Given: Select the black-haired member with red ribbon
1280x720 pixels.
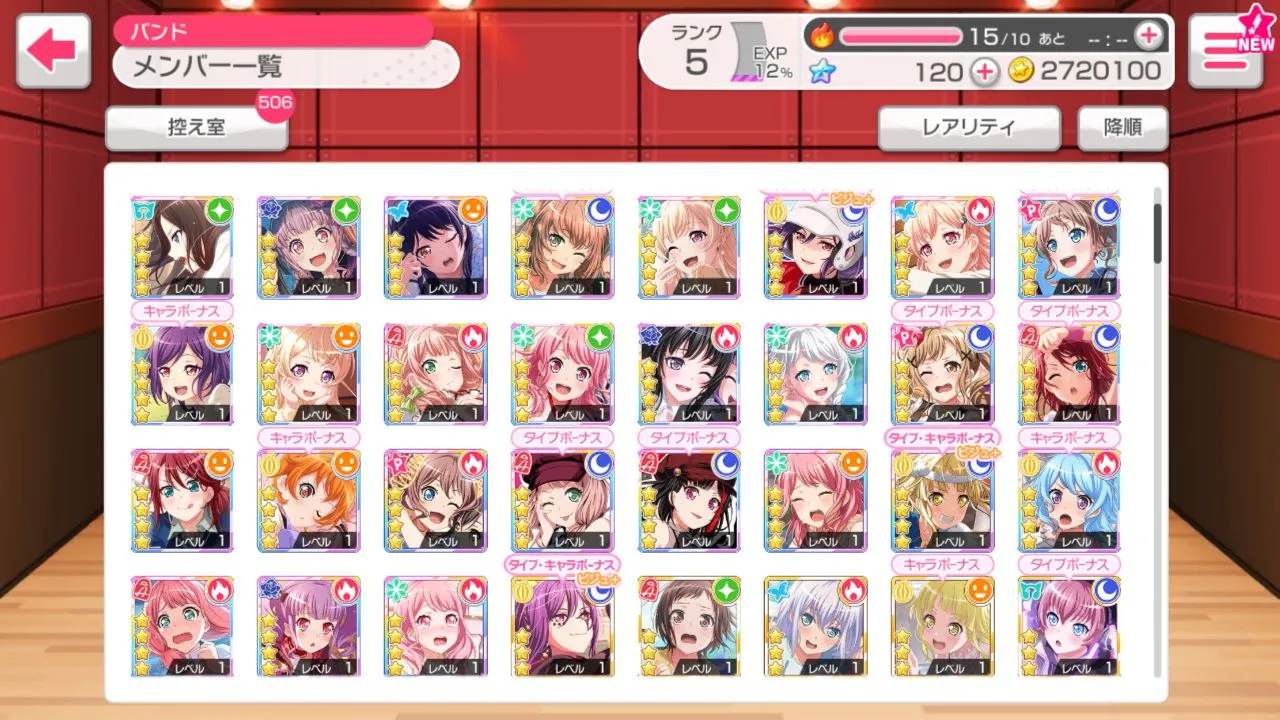Looking at the screenshot, I should pyautogui.click(x=688, y=501).
